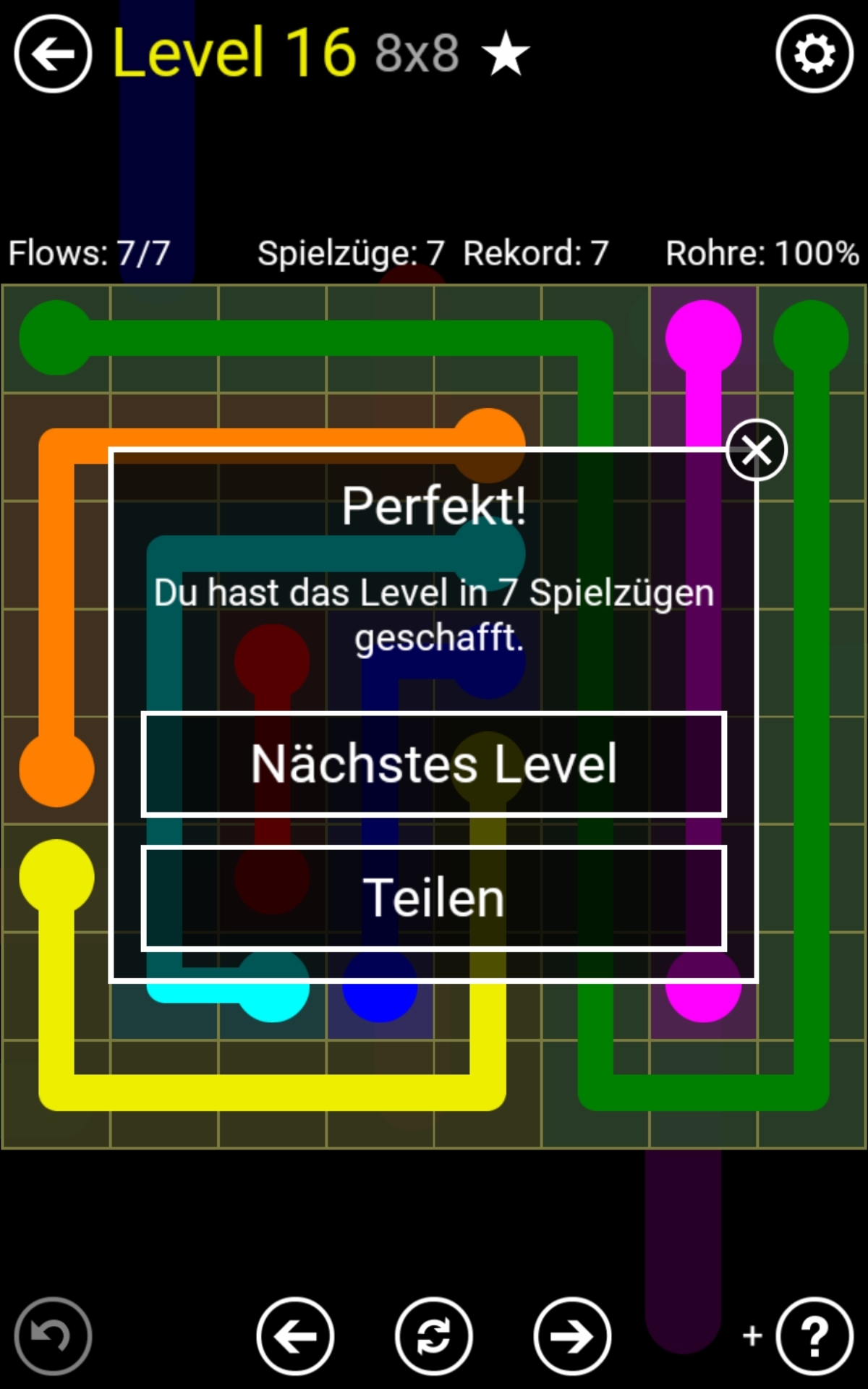
Task: Close the Perfekt! dialog
Action: [x=756, y=450]
